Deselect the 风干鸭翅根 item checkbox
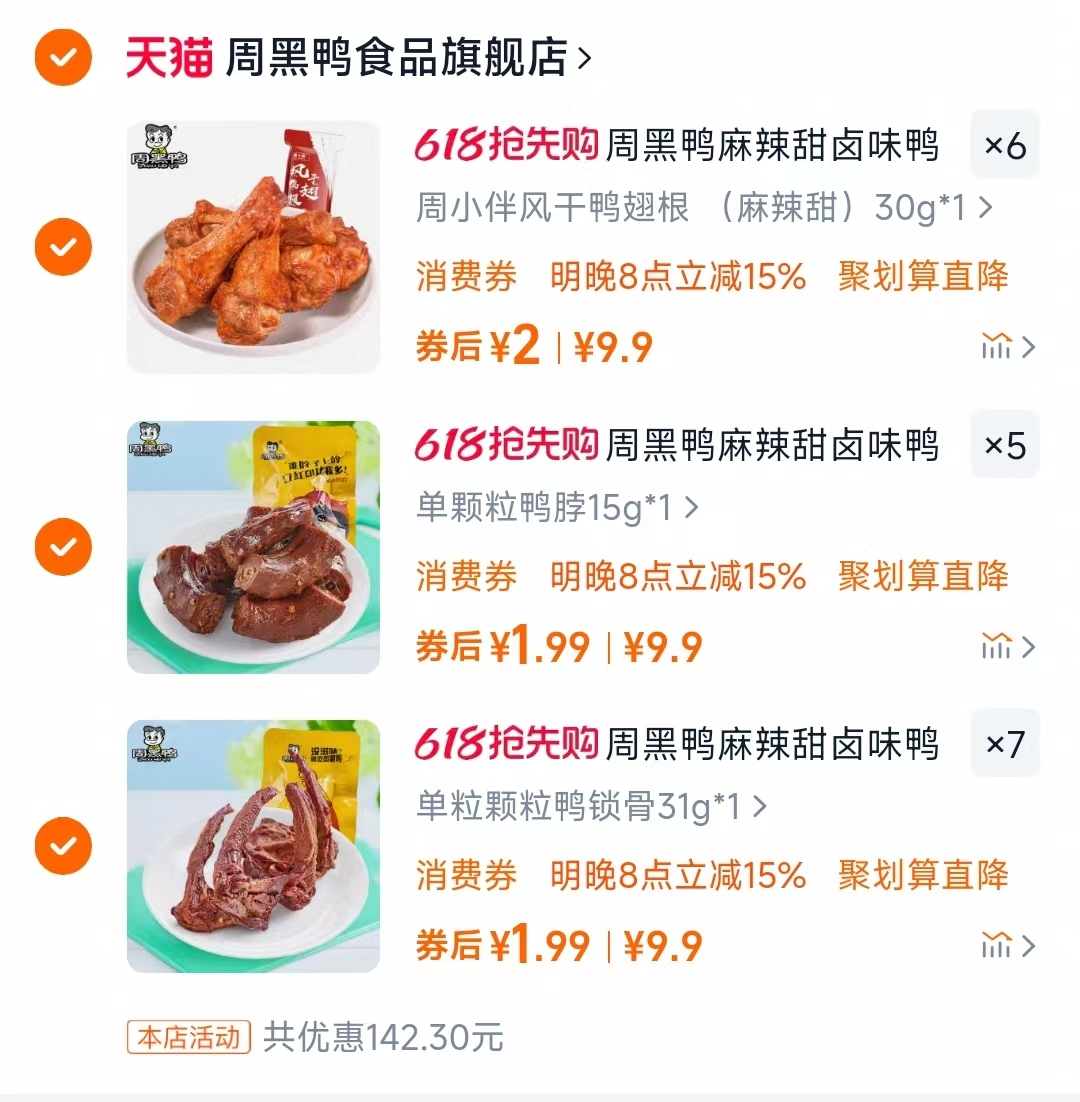Viewport: 1080px width, 1102px height. coord(63,247)
